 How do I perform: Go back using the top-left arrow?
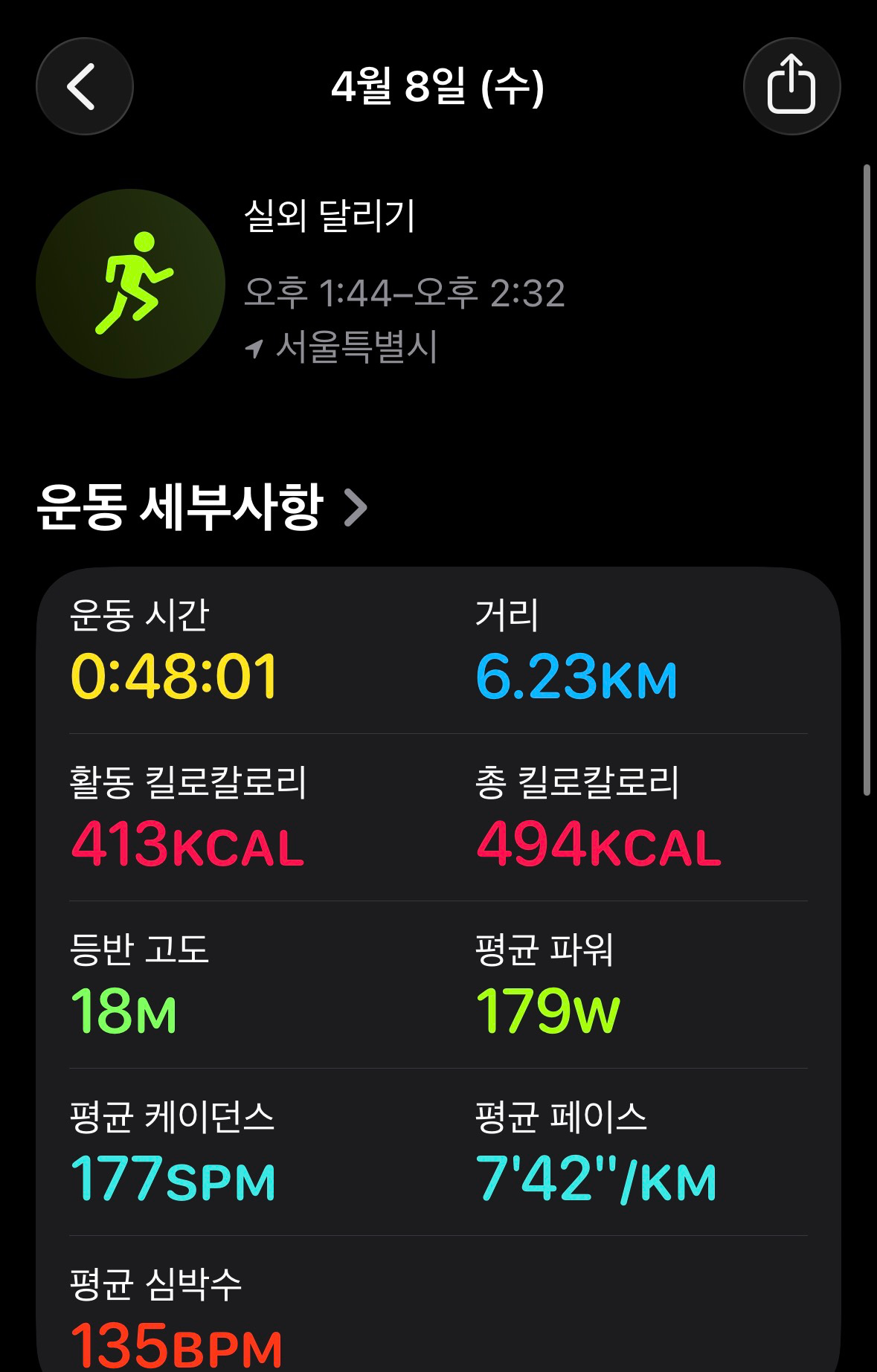(85, 86)
